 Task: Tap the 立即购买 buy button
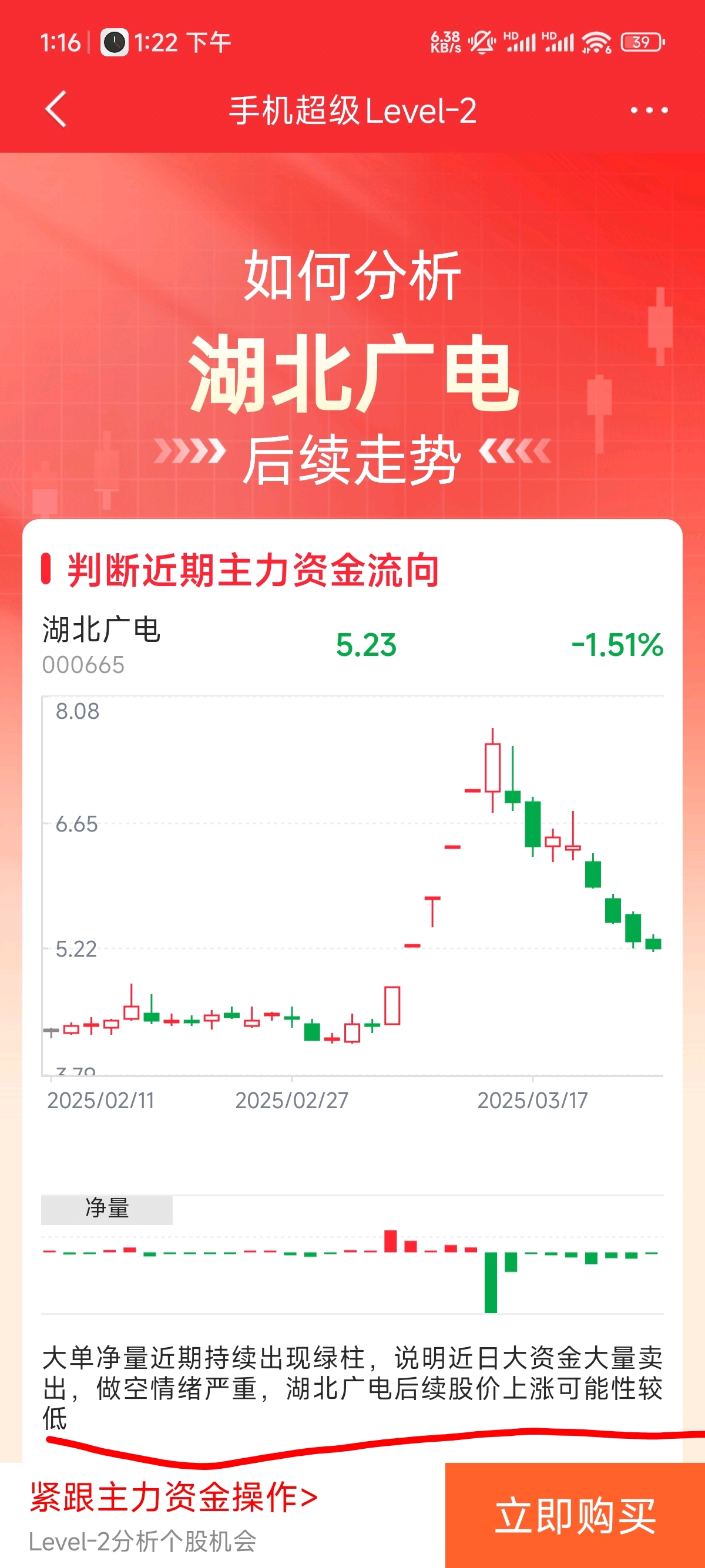point(575,1515)
